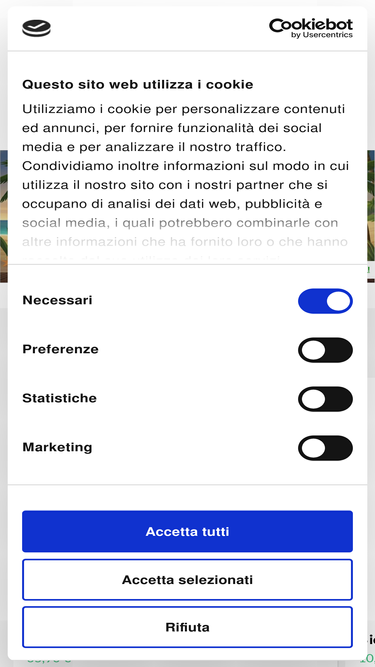375x667 pixels.
Task: Open the Cookiebot by Usercentrics link
Action: click(x=311, y=29)
